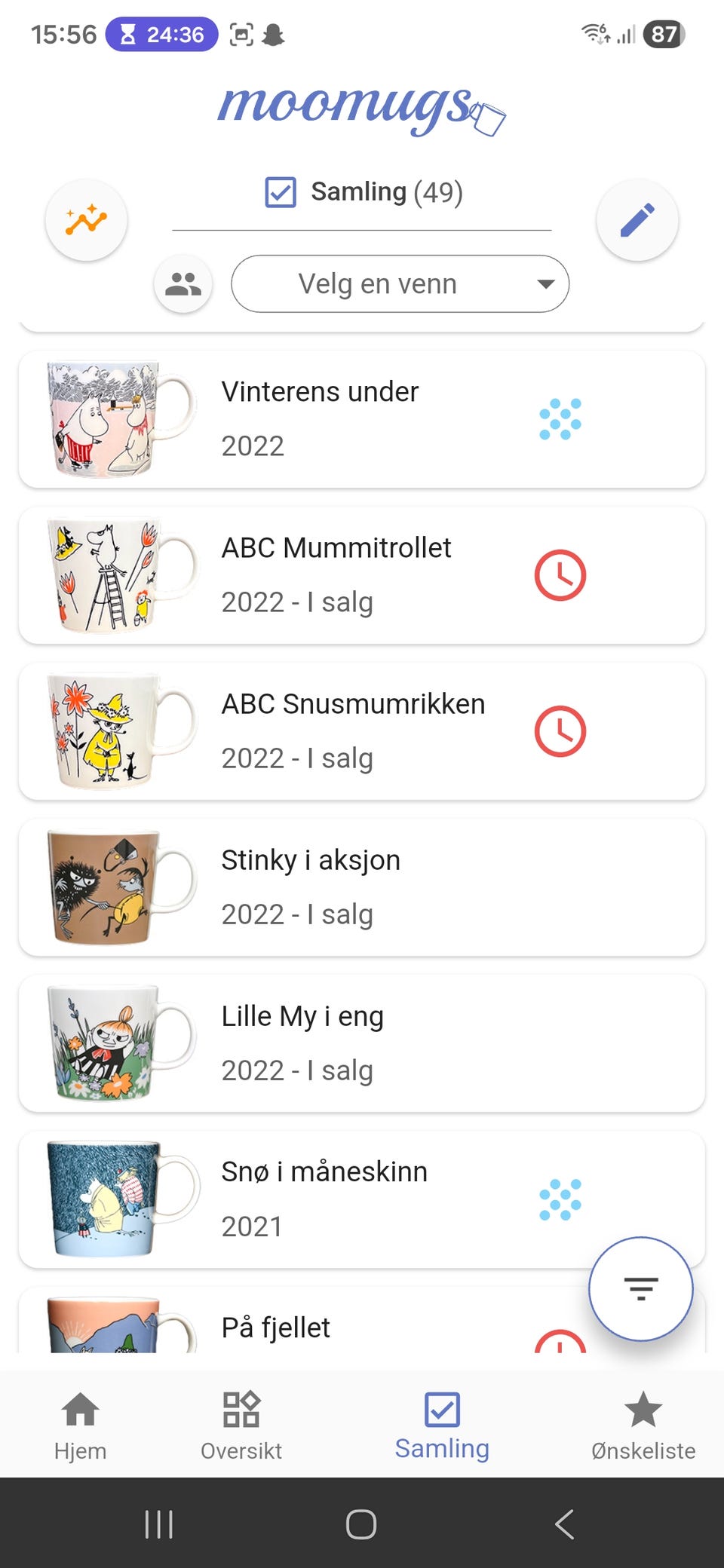Open the friends group icon
Screen dimensions: 724x1568
tap(183, 284)
